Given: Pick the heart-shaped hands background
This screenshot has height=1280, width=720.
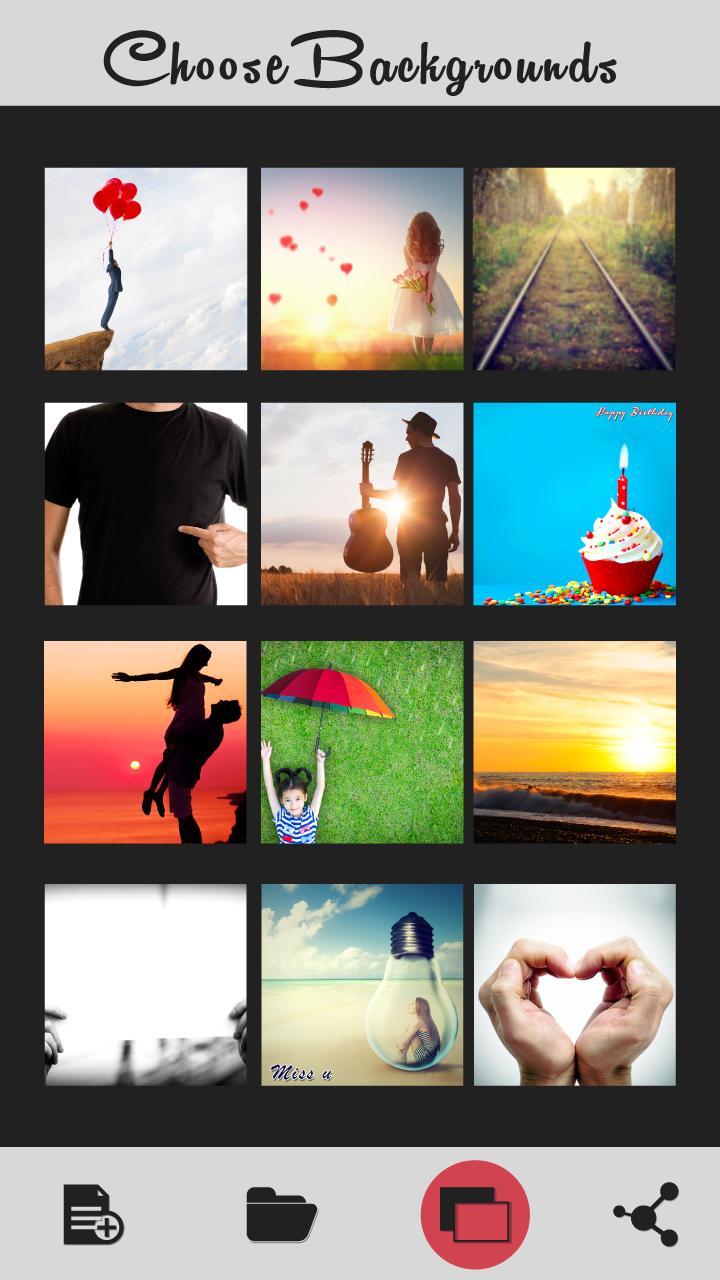Looking at the screenshot, I should [x=574, y=985].
